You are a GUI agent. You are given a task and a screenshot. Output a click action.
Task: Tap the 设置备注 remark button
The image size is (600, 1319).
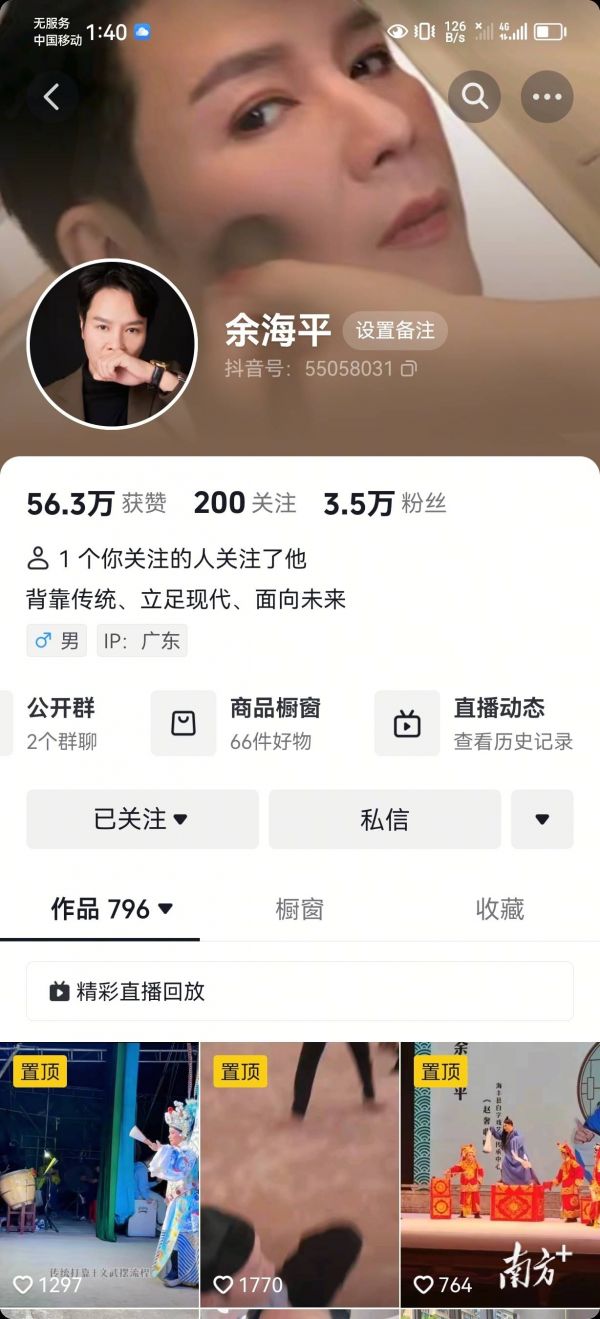click(x=395, y=331)
